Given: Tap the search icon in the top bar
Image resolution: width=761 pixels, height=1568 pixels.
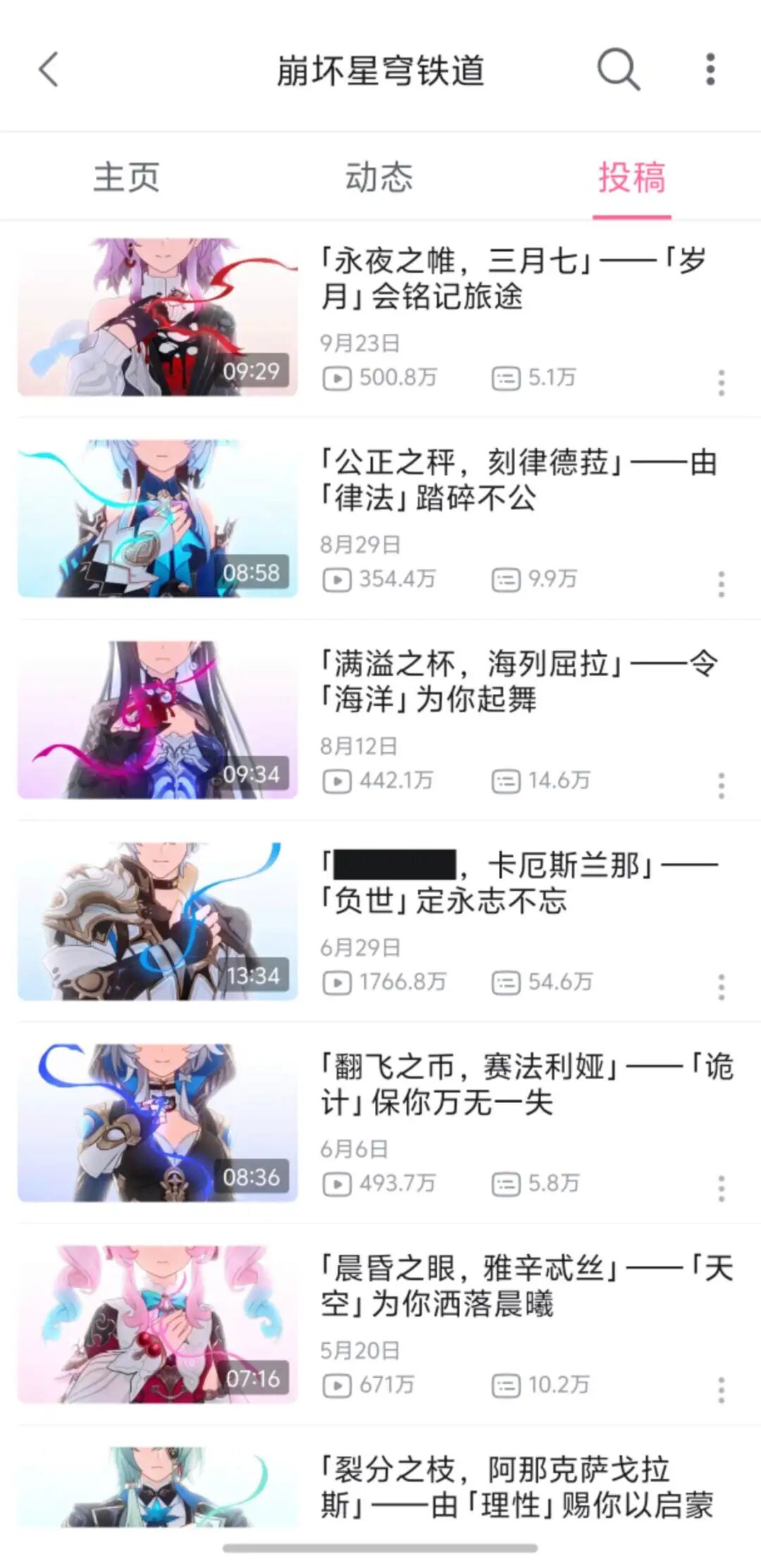Looking at the screenshot, I should click(x=617, y=70).
